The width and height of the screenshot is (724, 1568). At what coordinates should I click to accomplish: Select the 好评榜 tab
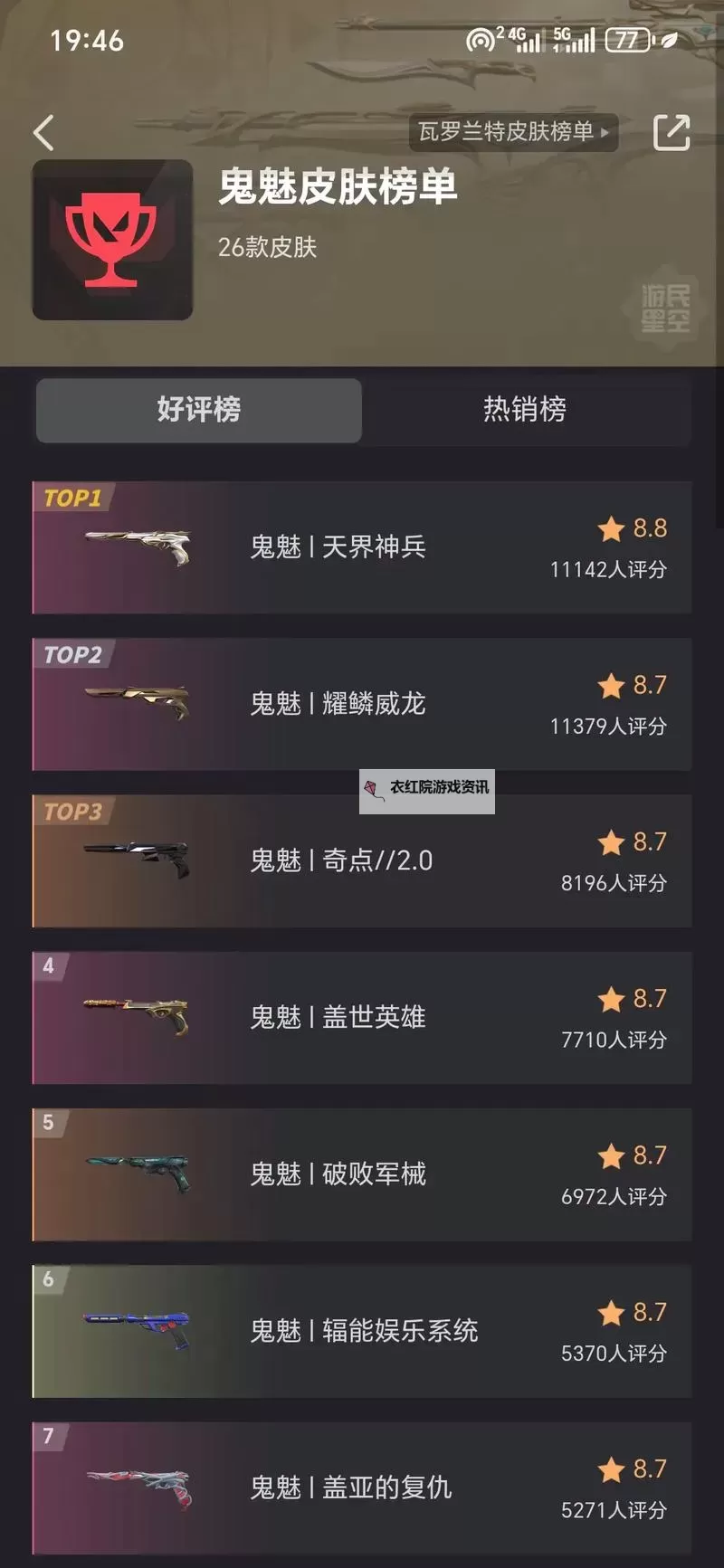click(x=198, y=411)
